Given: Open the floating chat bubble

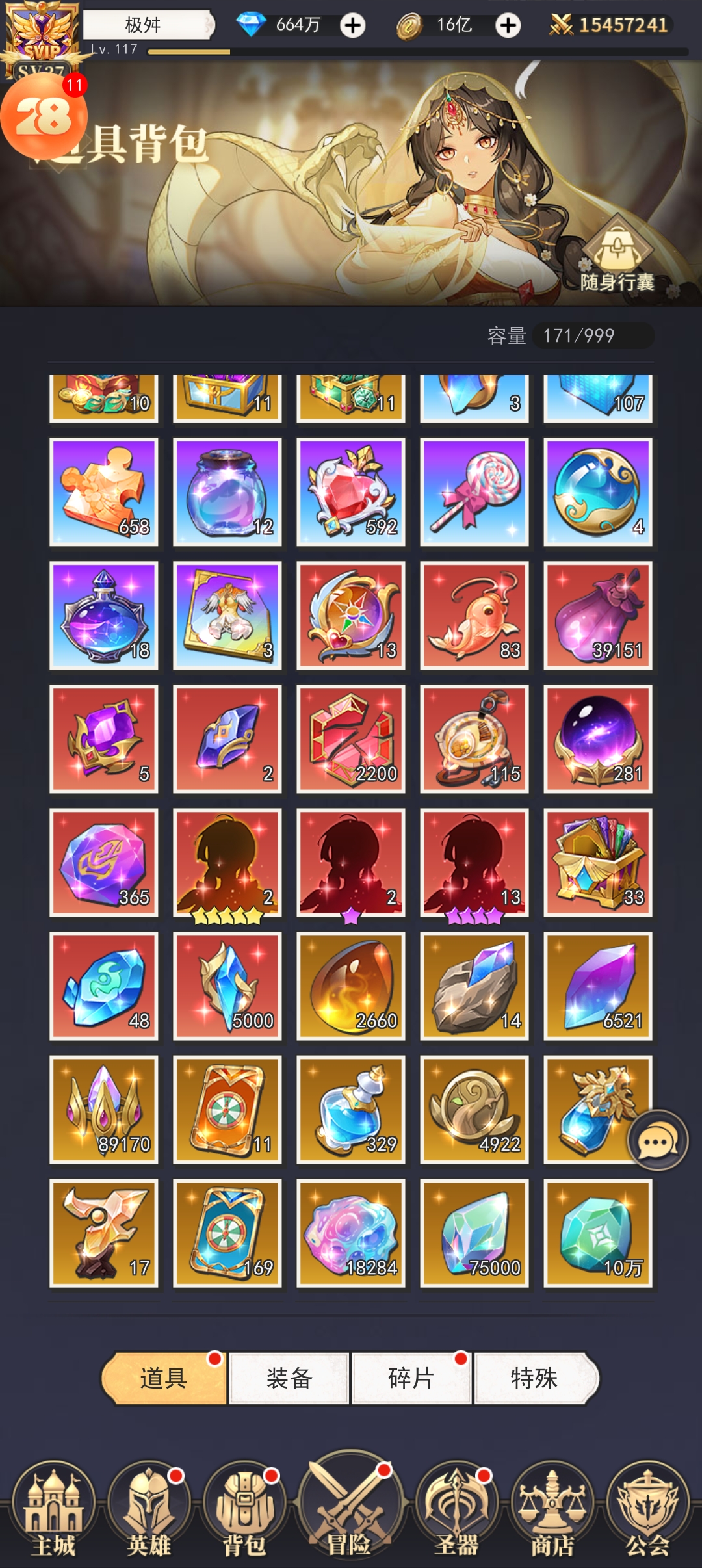Looking at the screenshot, I should pyautogui.click(x=657, y=1140).
